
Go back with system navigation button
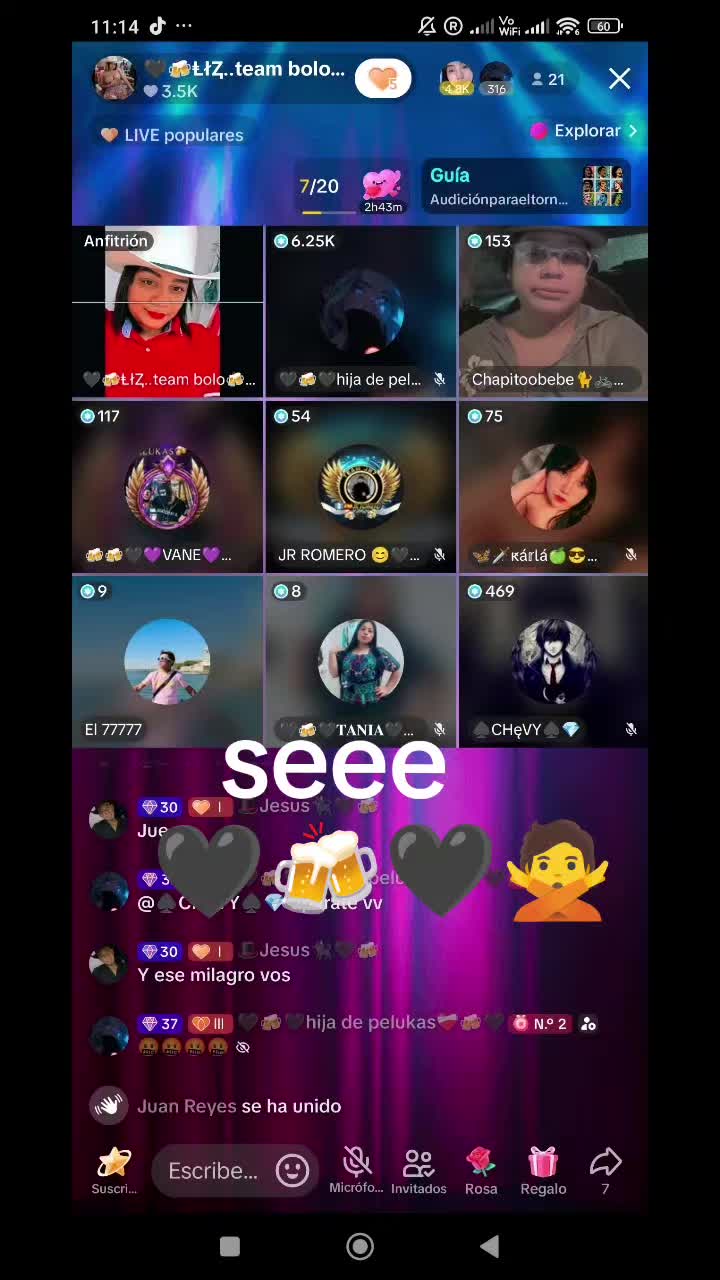489,1246
